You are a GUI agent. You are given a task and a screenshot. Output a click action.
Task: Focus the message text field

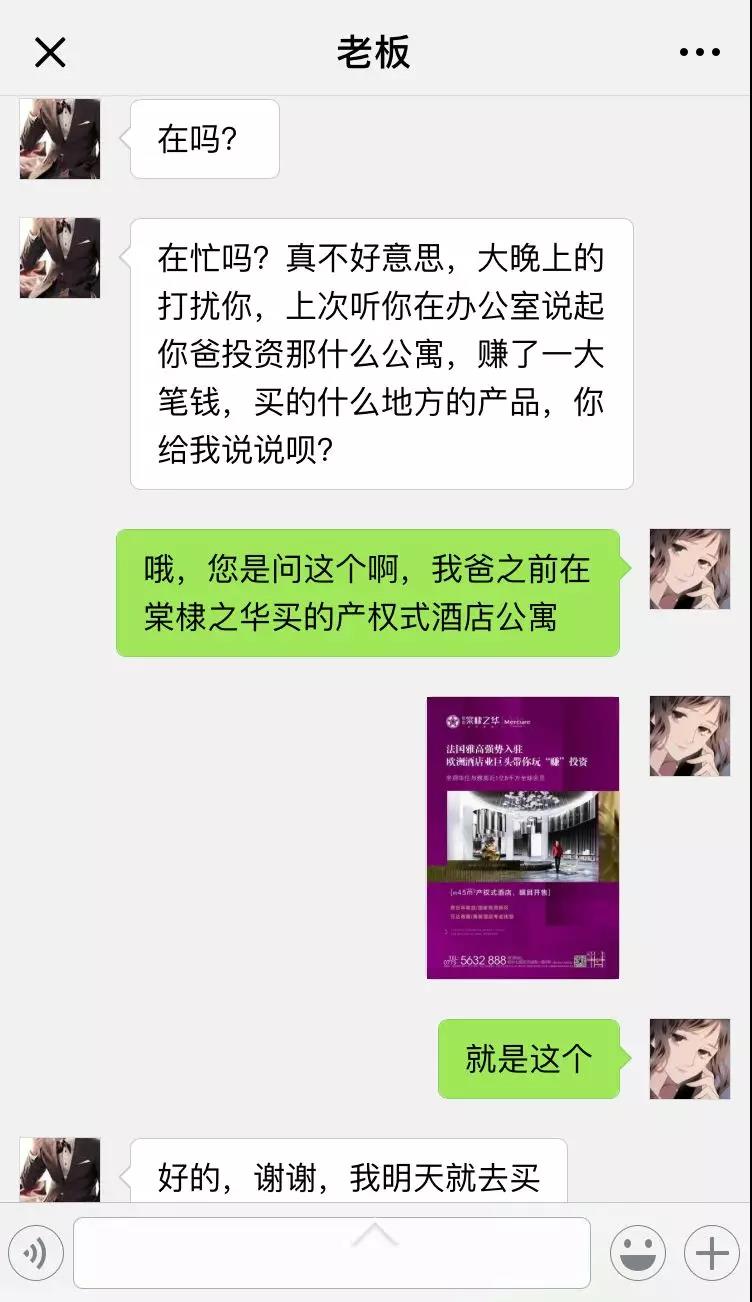(x=331, y=1253)
